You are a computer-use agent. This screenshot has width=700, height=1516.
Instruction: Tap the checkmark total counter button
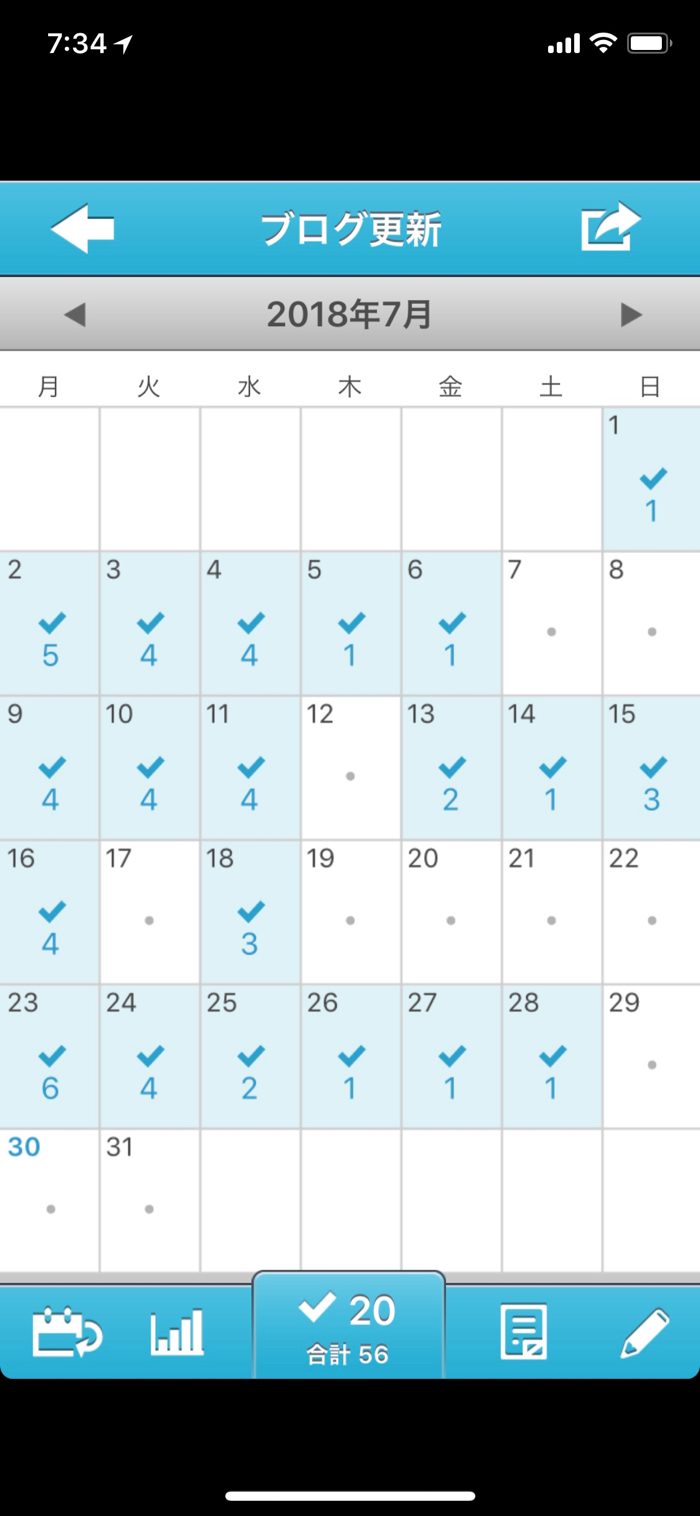click(348, 1328)
